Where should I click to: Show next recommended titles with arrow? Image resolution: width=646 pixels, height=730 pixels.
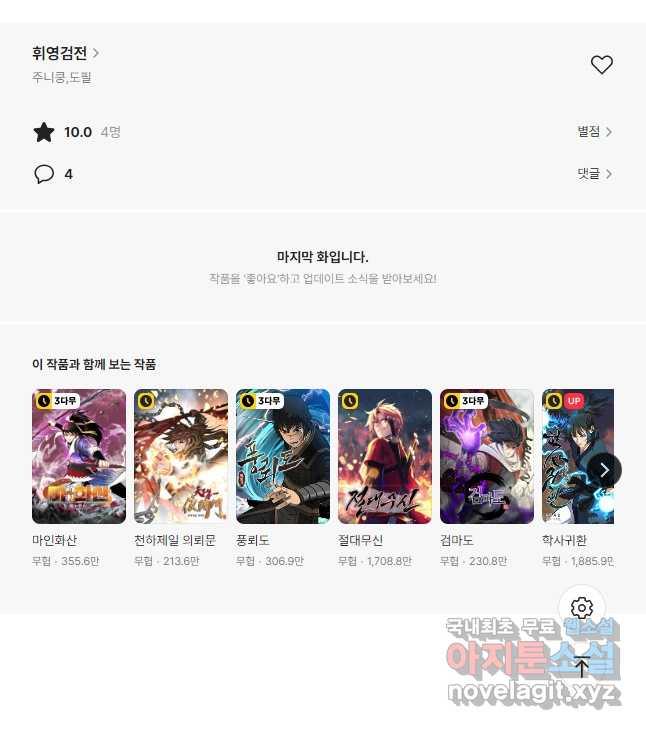604,469
